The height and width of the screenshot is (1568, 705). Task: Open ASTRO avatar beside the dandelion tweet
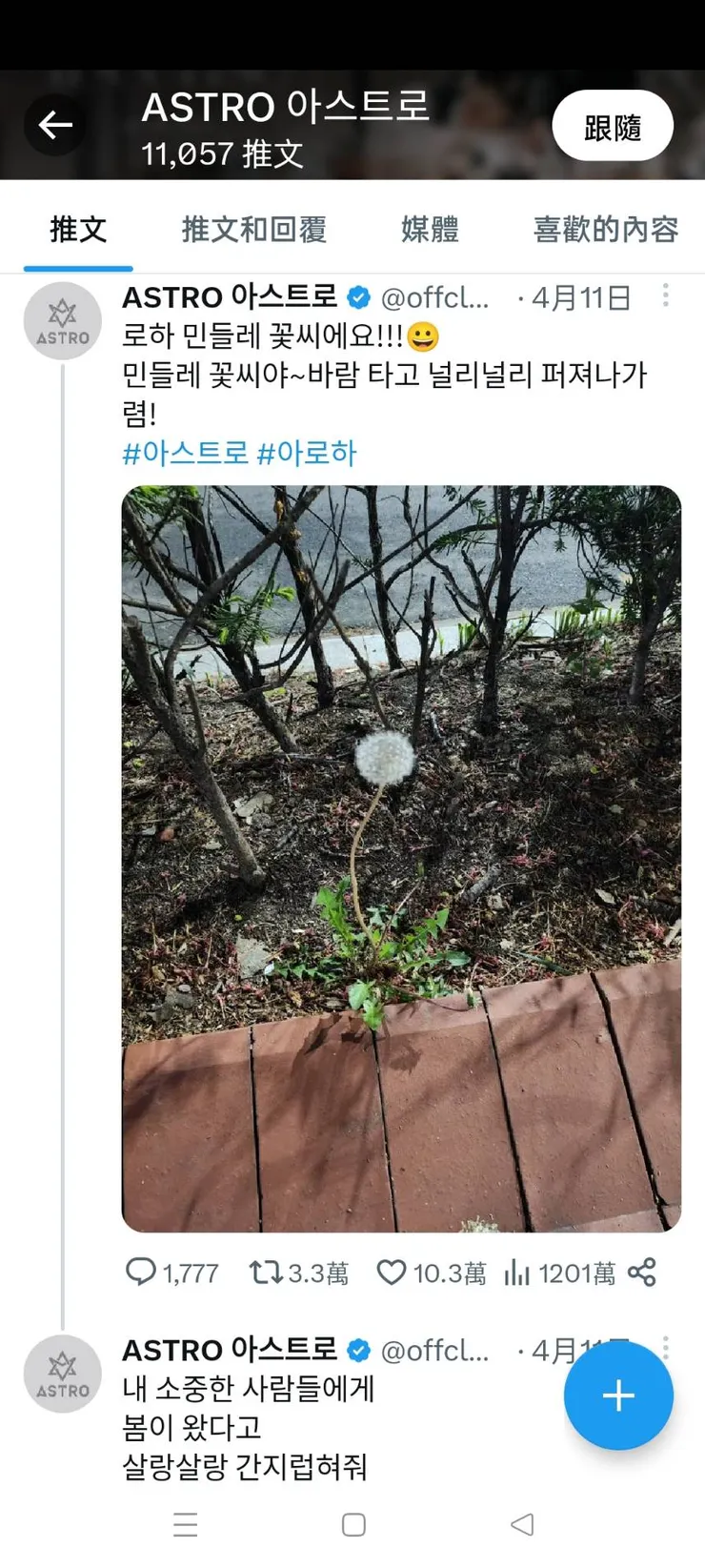click(x=63, y=321)
